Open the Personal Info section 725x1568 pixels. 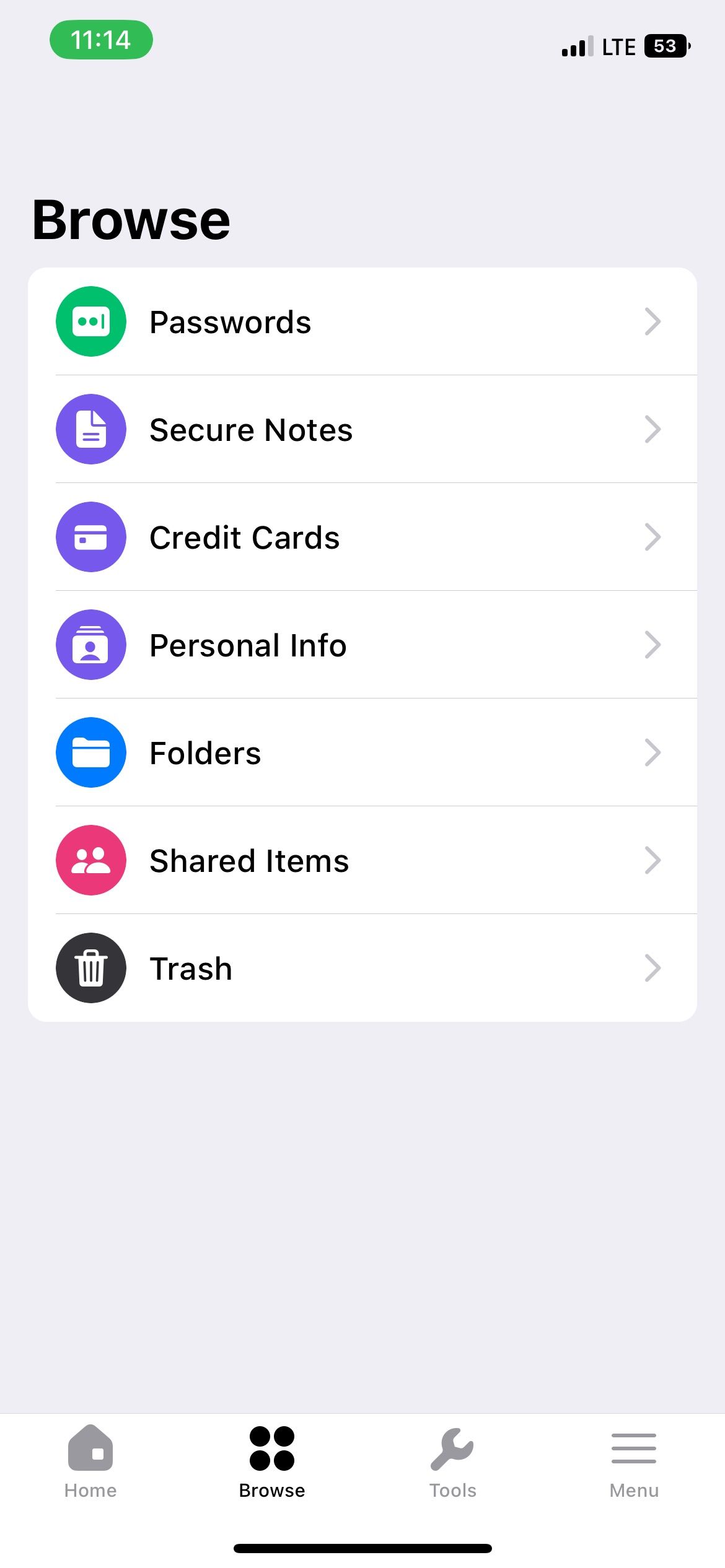pyautogui.click(x=362, y=645)
